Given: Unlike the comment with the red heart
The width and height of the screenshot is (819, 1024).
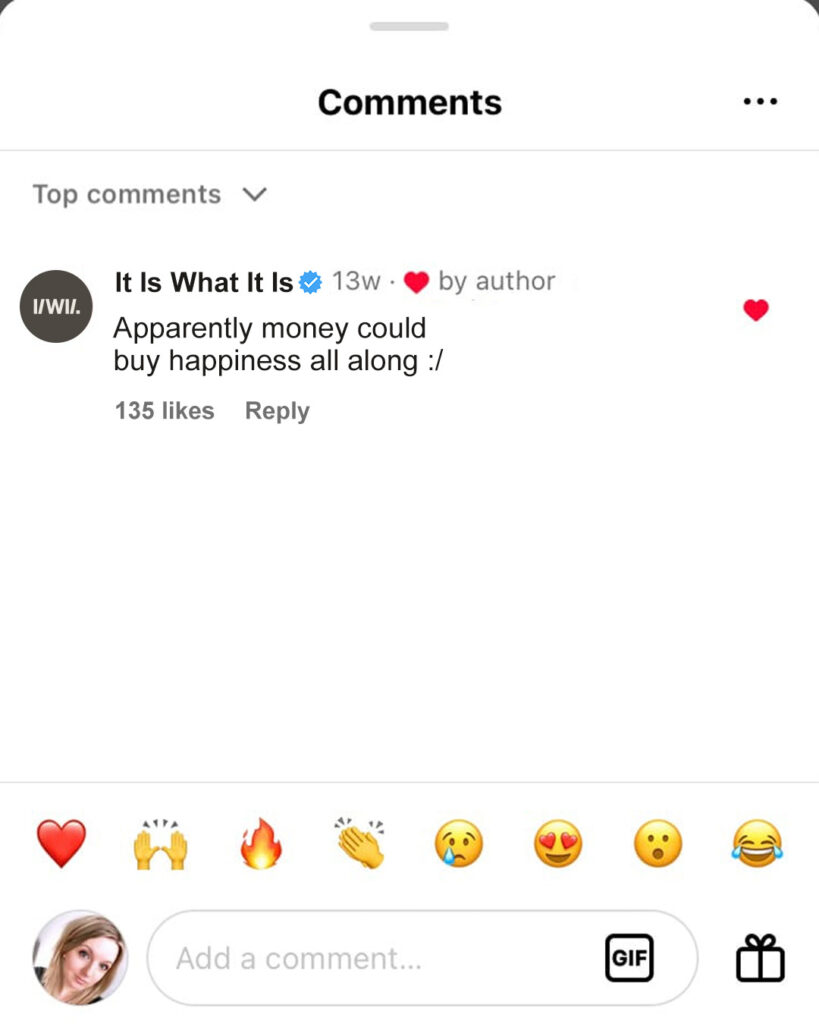Looking at the screenshot, I should (756, 310).
